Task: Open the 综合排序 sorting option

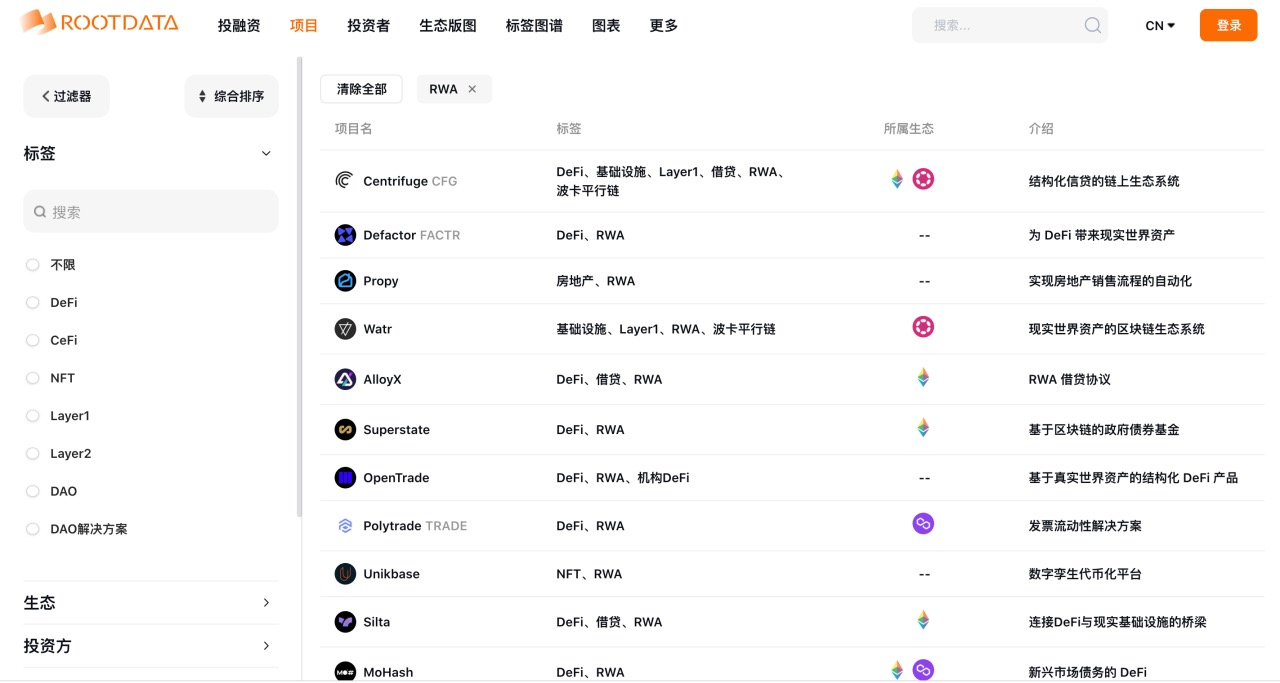Action: point(231,96)
